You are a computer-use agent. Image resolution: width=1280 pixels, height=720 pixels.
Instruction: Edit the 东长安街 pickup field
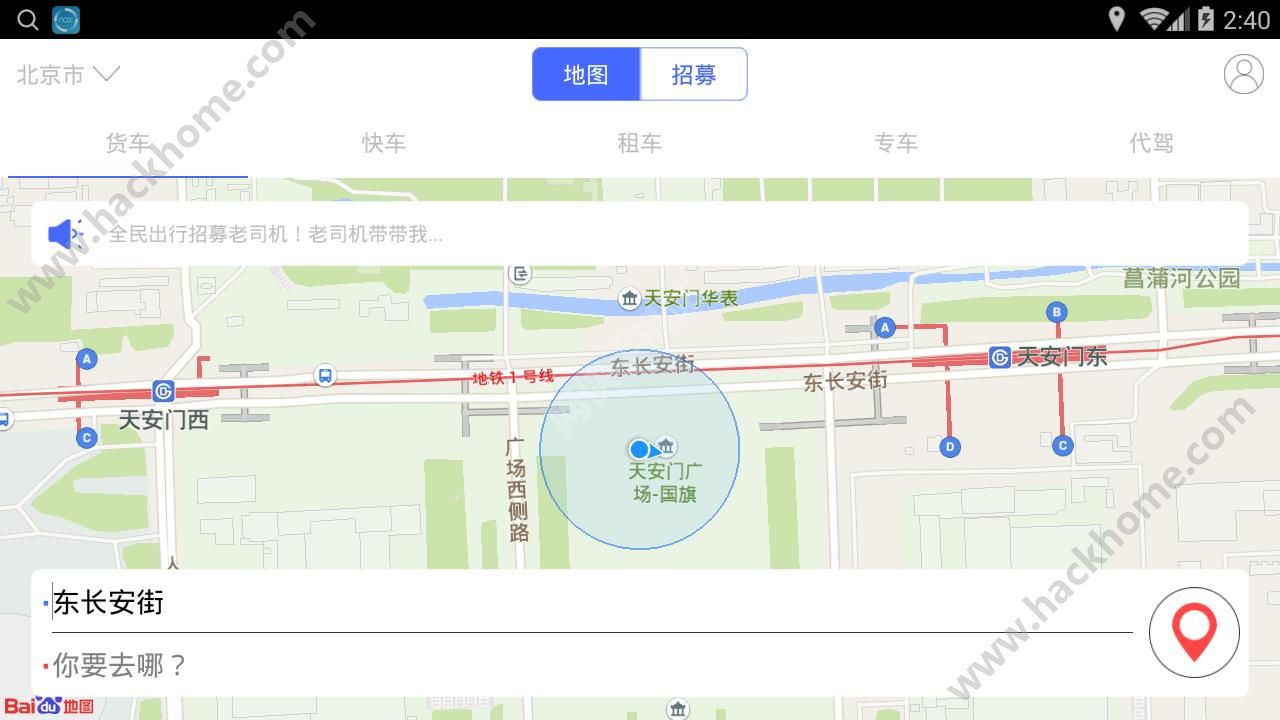[590, 603]
